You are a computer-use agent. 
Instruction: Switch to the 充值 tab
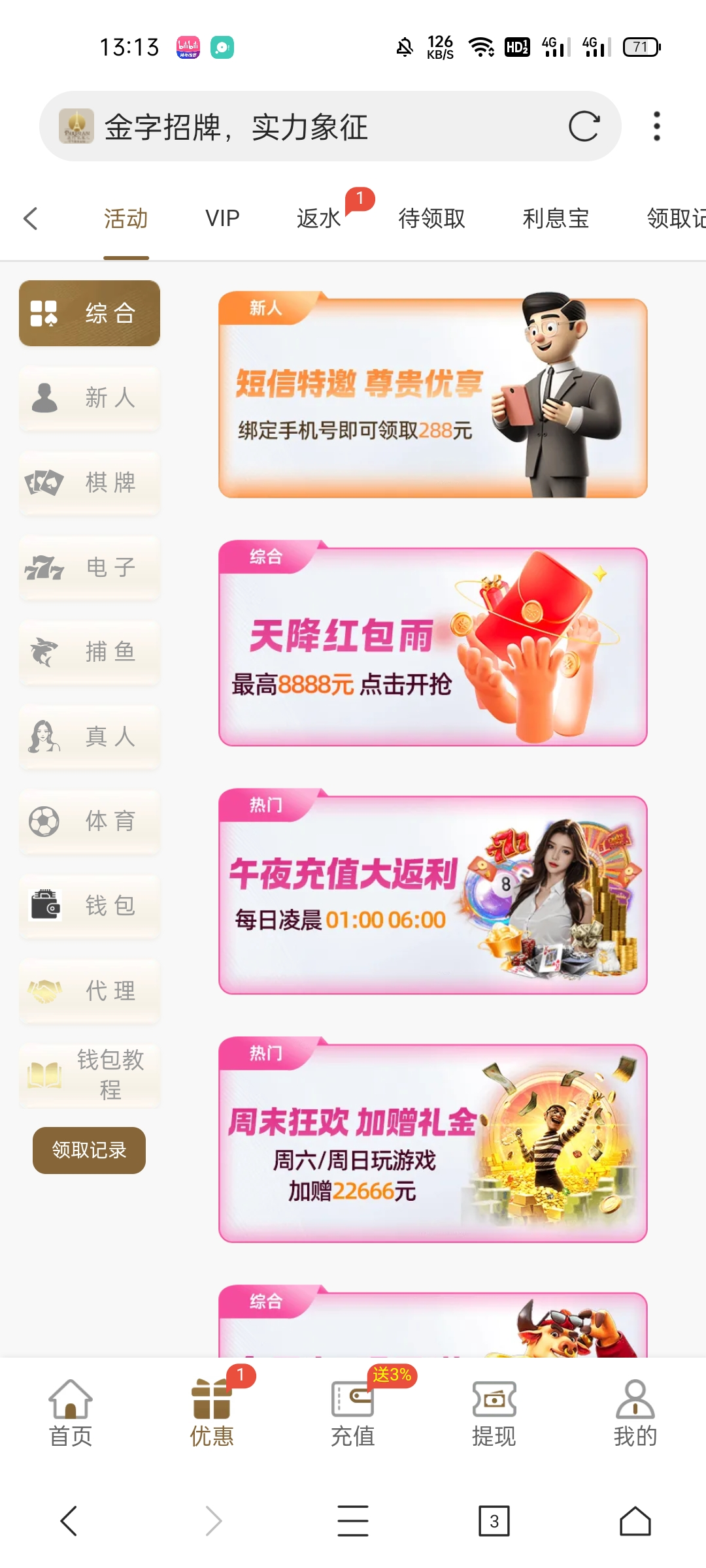point(353,1413)
